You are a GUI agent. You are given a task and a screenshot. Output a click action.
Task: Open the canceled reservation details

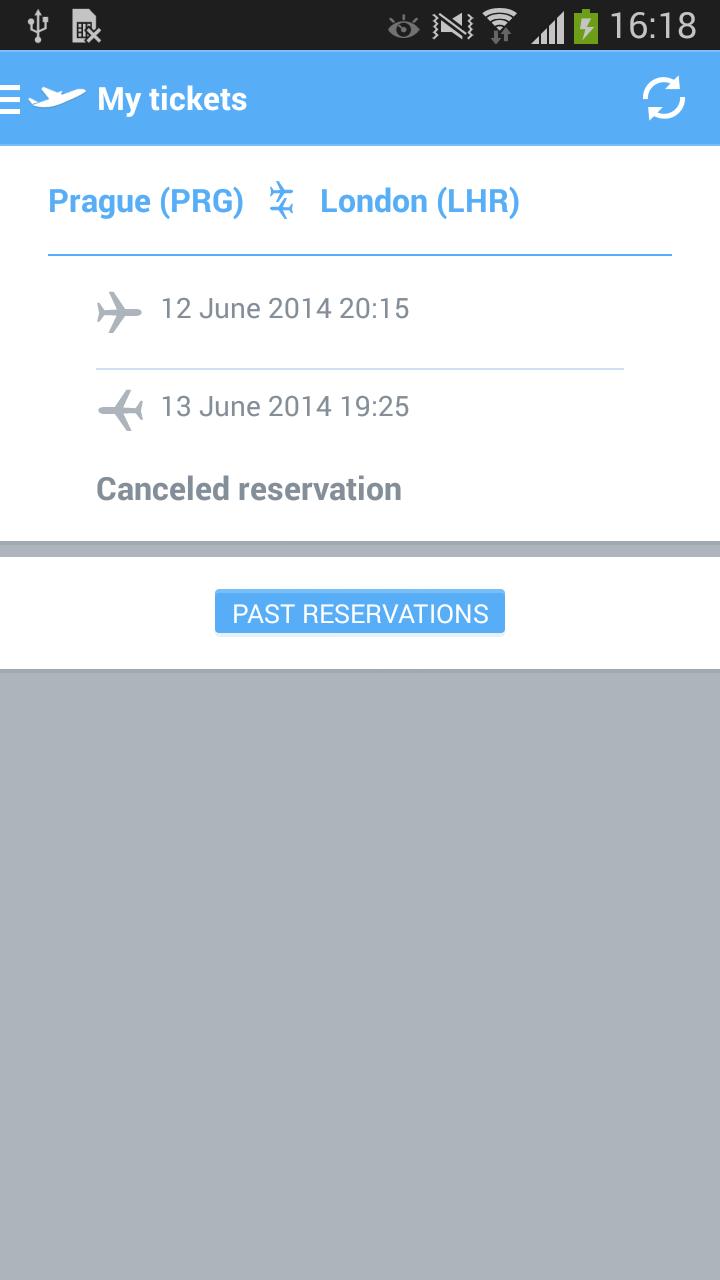tap(248, 488)
